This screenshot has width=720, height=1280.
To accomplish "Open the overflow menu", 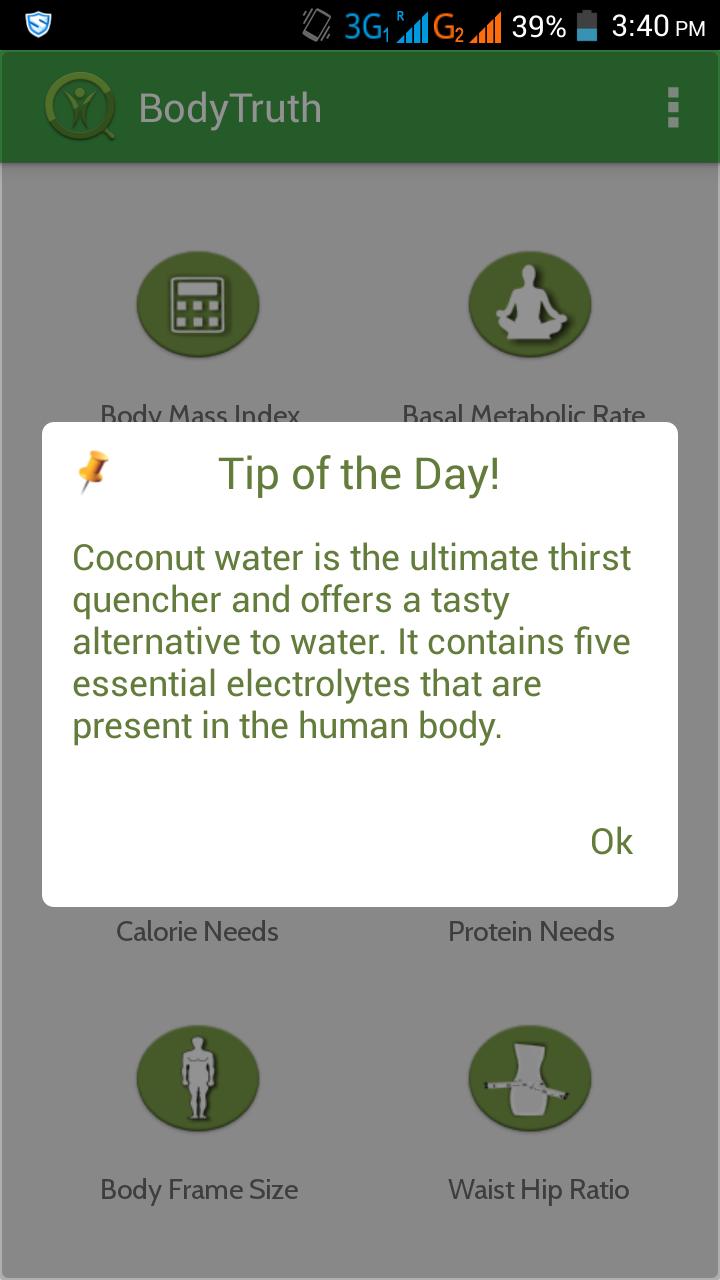I will point(673,107).
